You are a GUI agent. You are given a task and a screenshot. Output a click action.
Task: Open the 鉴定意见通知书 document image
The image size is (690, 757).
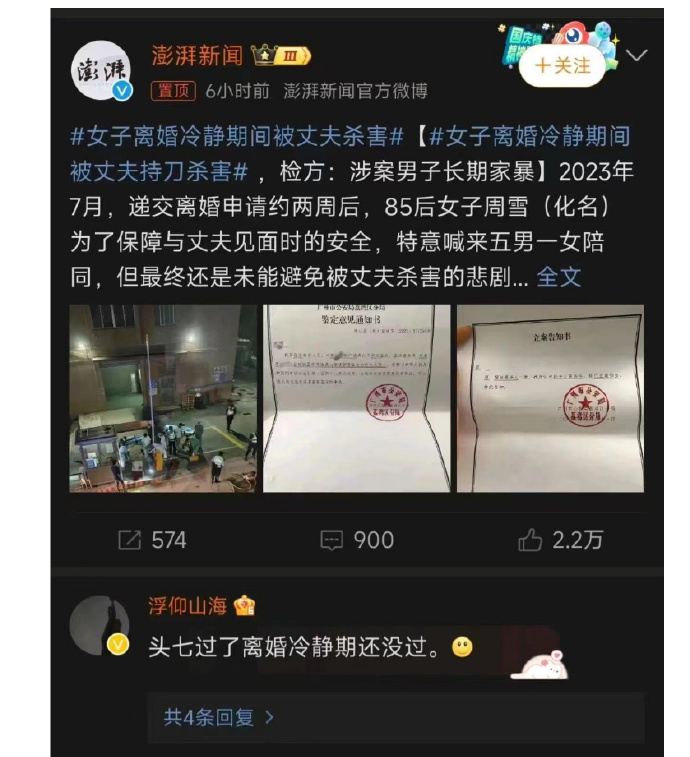click(356, 398)
